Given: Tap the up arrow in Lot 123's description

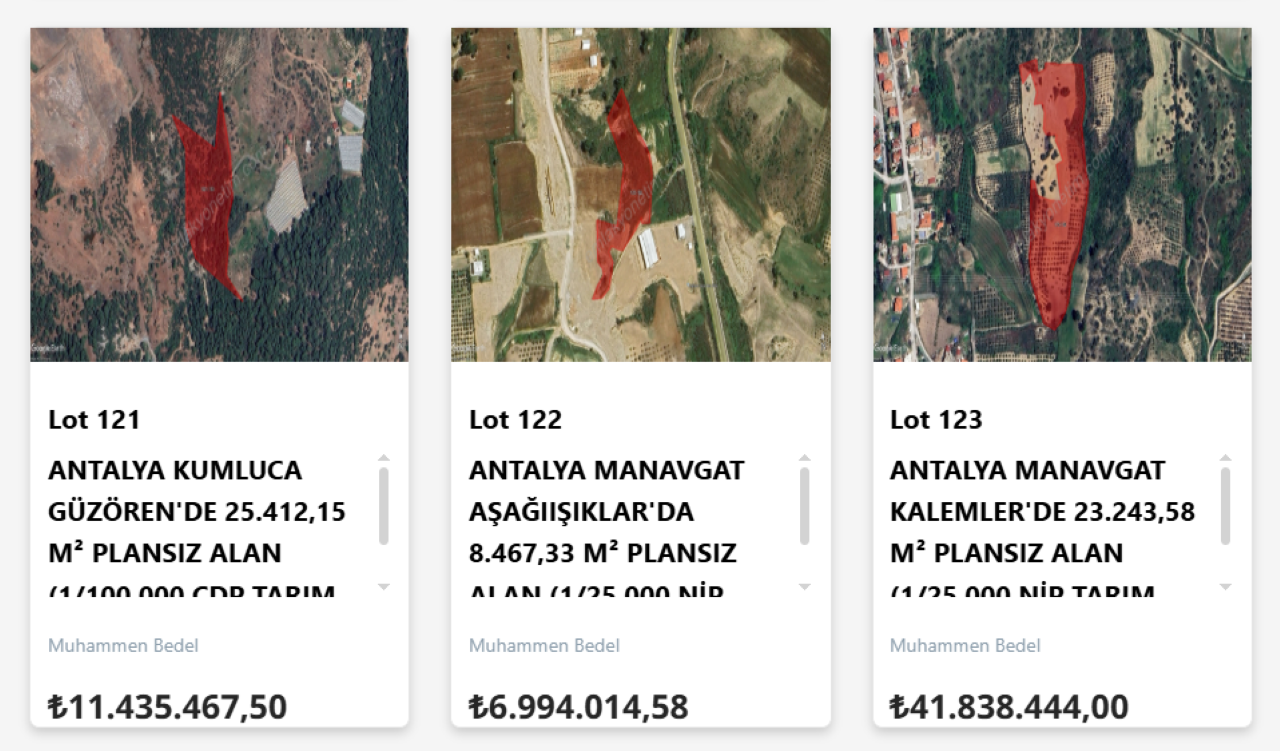Looking at the screenshot, I should pos(1226,458).
